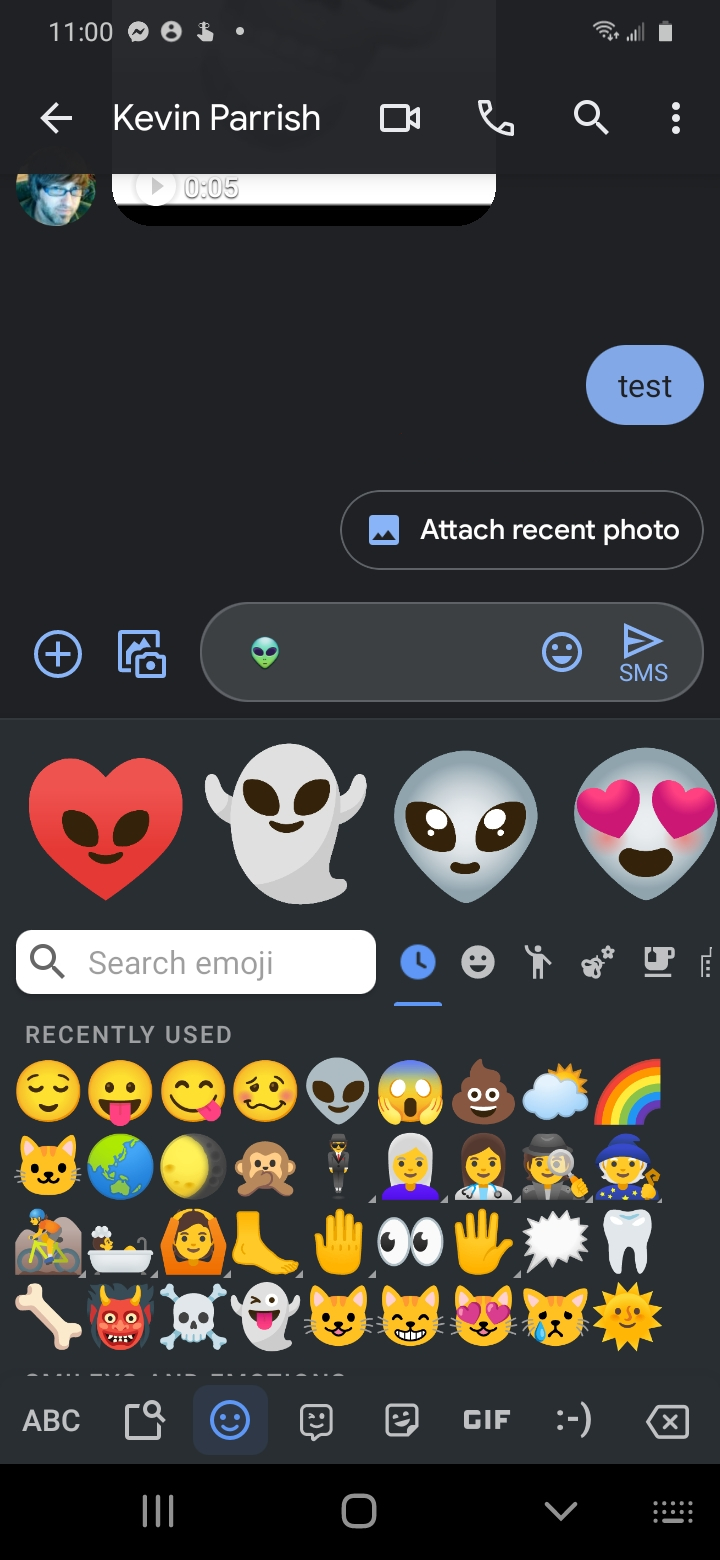Return to ABC letter keyboard
The image size is (720, 1560).
(52, 1420)
